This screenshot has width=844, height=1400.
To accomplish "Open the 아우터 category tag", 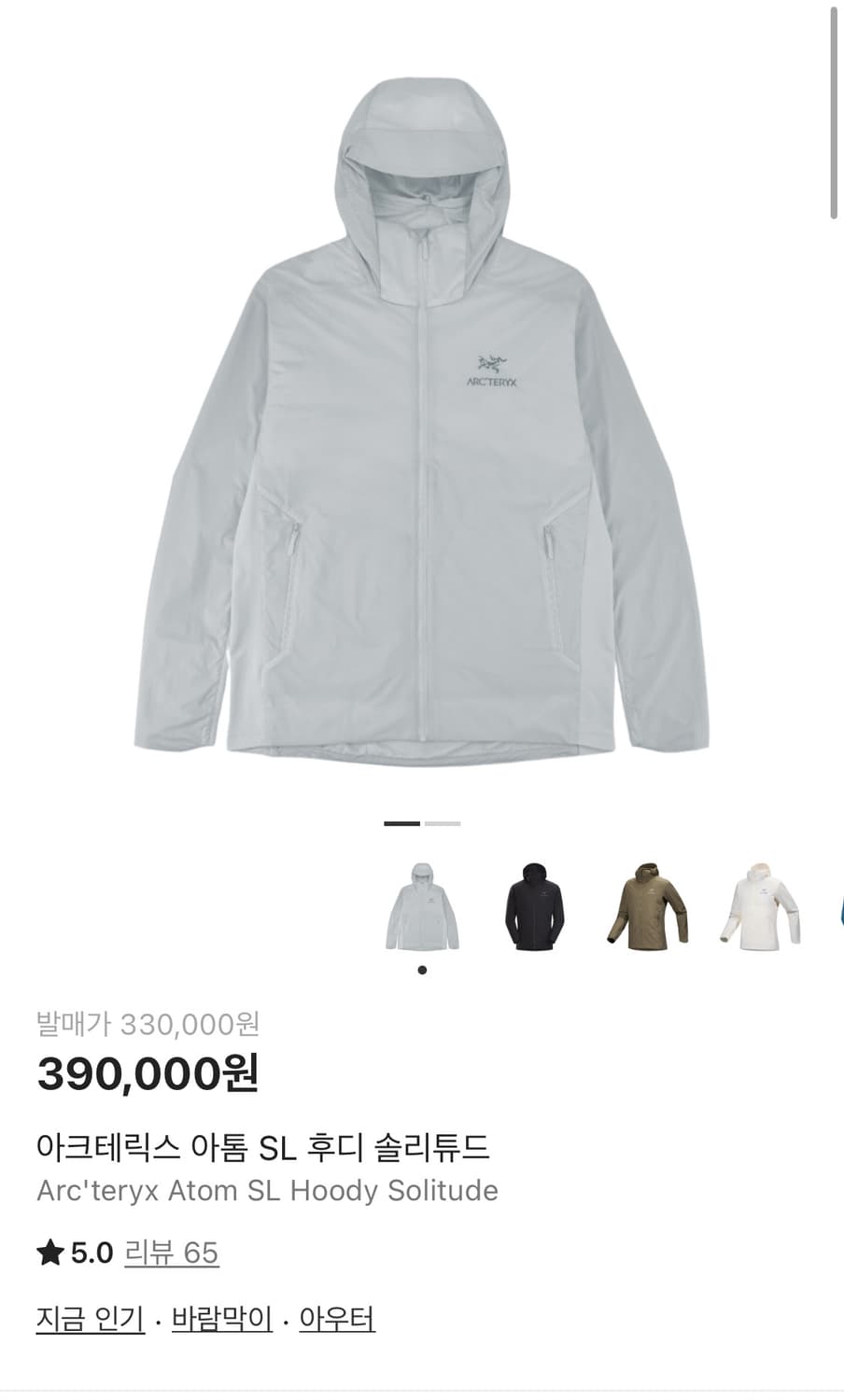I will 337,1319.
